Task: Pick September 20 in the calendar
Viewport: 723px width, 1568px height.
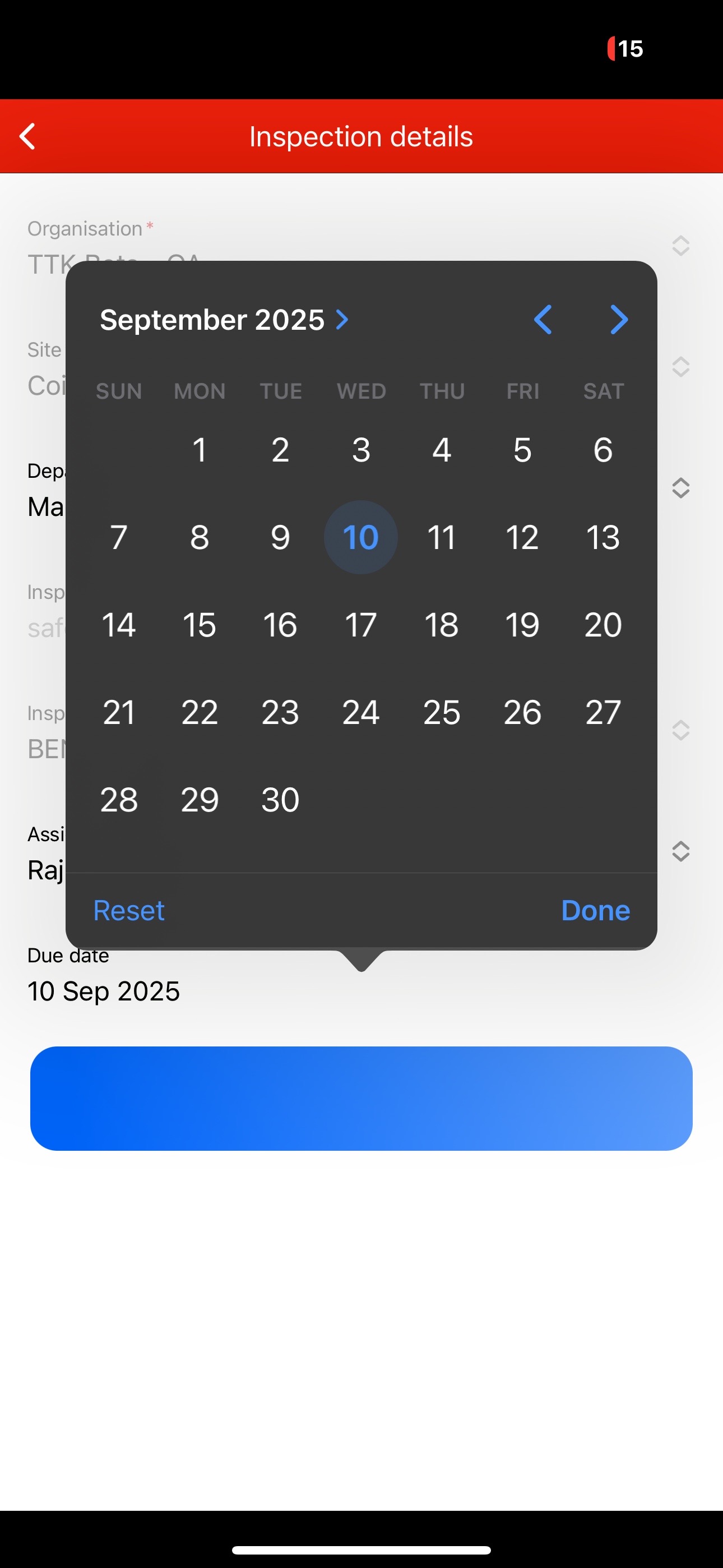Action: click(x=602, y=625)
